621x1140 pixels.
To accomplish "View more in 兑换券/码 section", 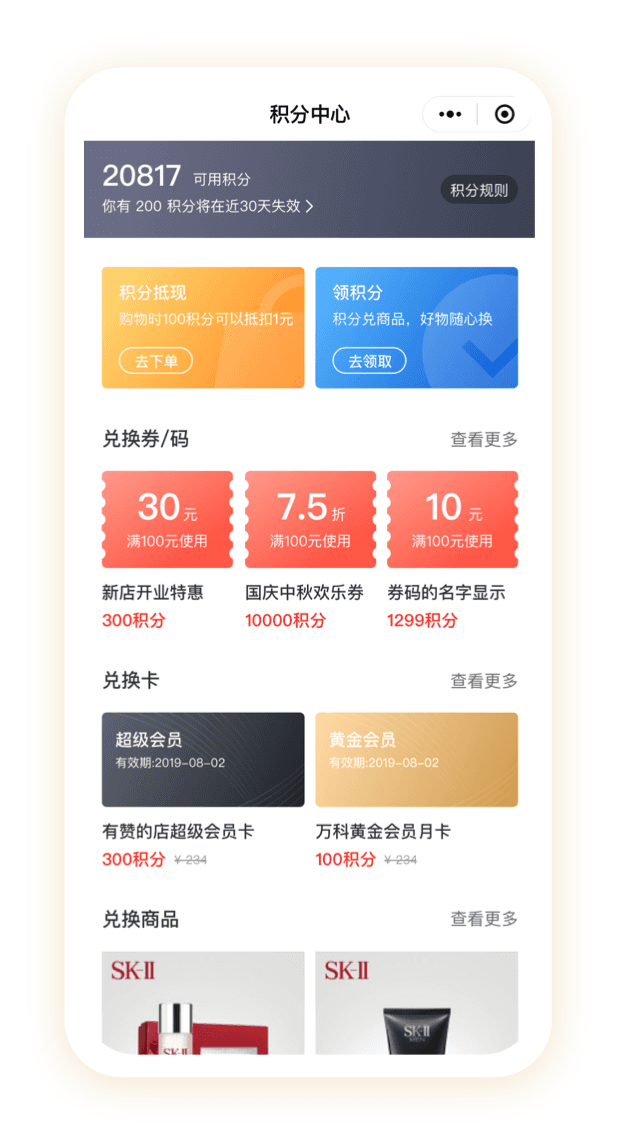I will pyautogui.click(x=484, y=439).
